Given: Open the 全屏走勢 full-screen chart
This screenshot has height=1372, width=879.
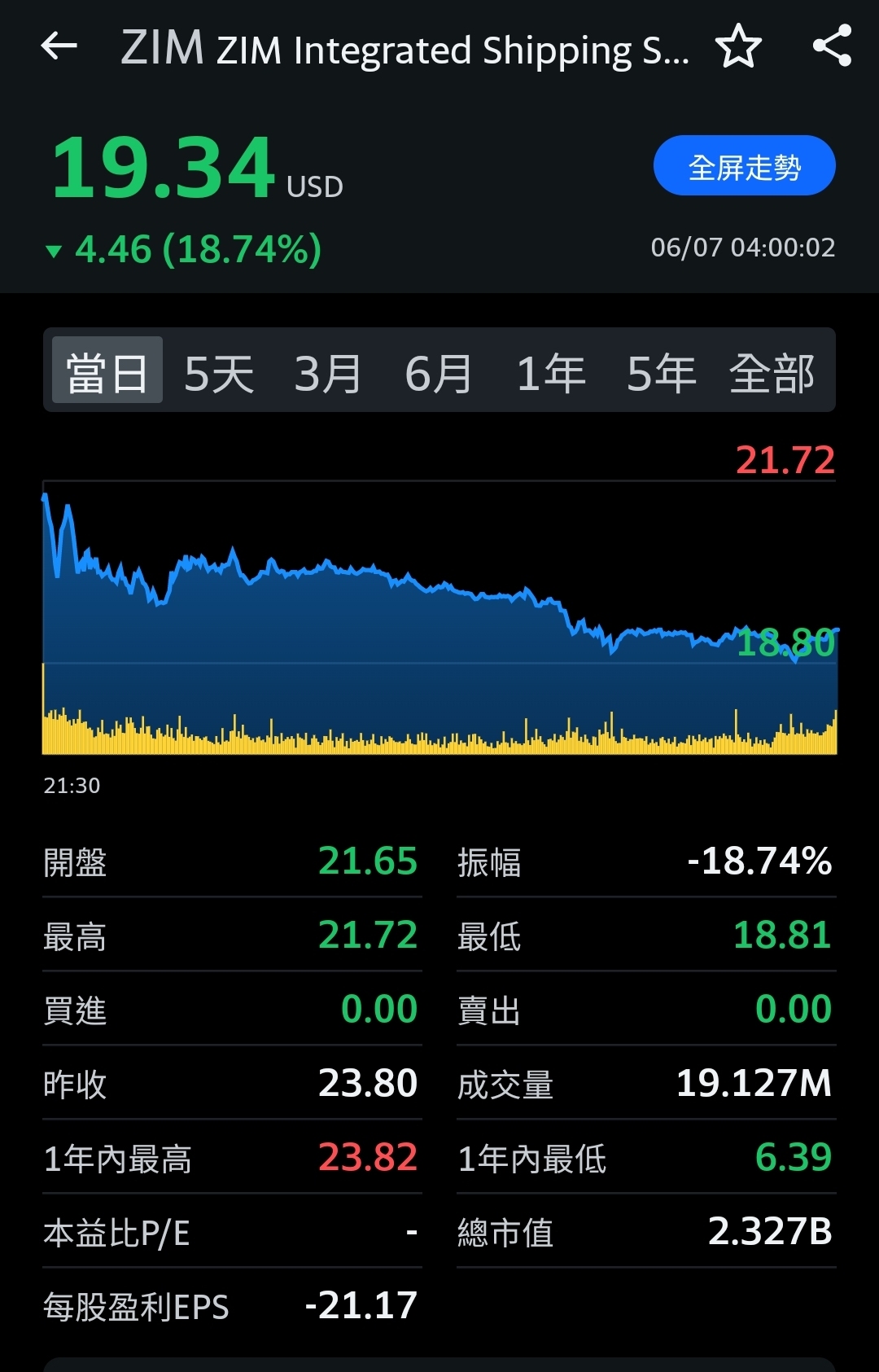Looking at the screenshot, I should click(744, 166).
